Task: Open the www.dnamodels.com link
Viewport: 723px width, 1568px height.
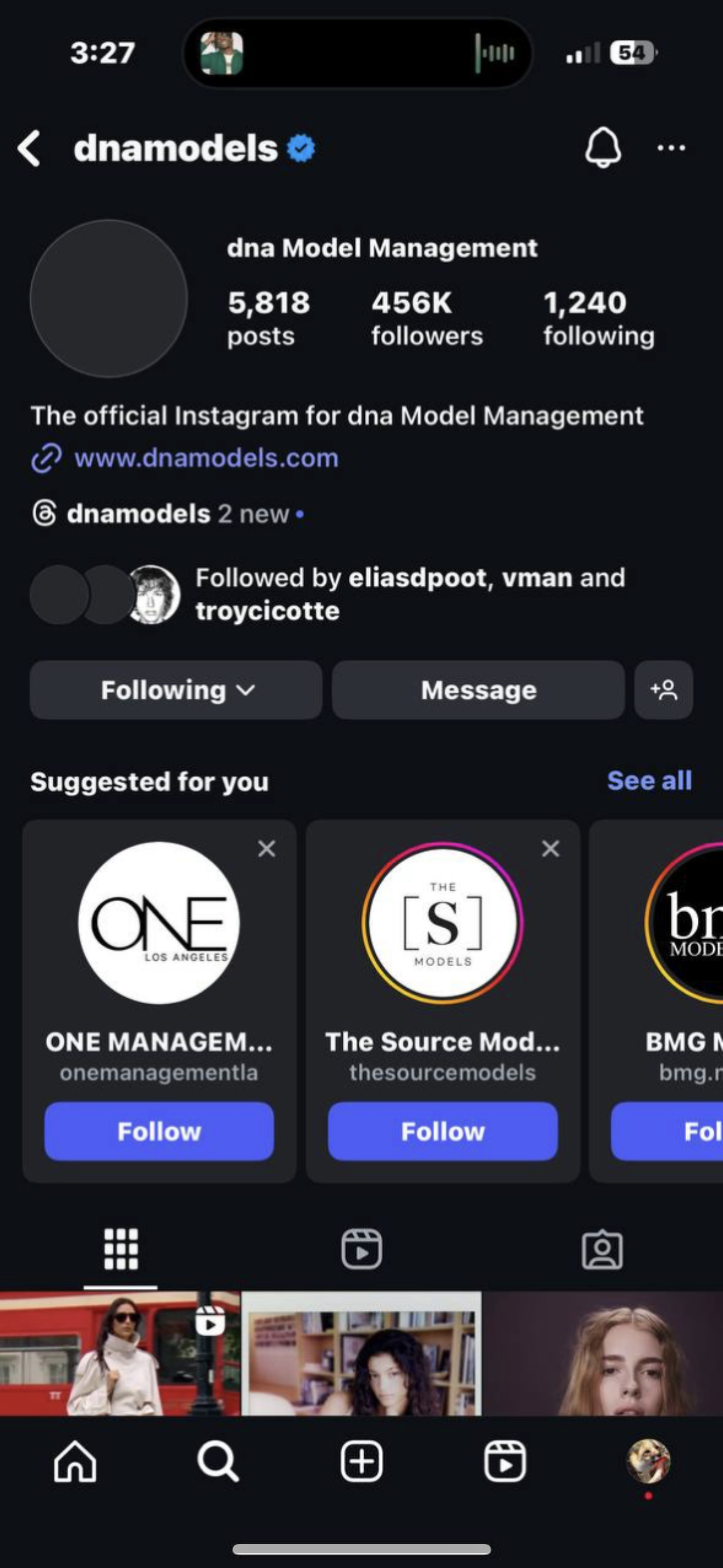Action: click(206, 458)
